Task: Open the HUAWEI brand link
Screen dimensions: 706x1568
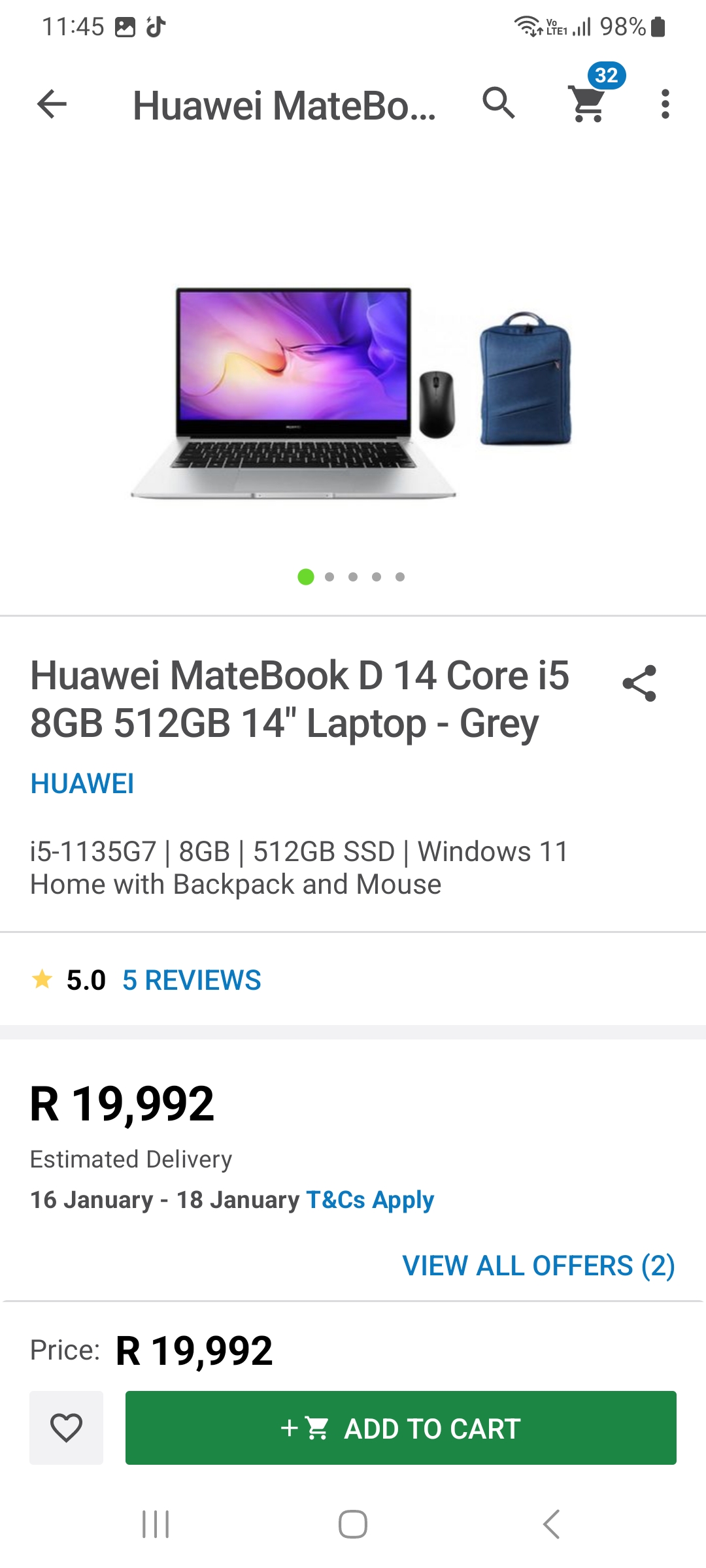Action: click(82, 783)
